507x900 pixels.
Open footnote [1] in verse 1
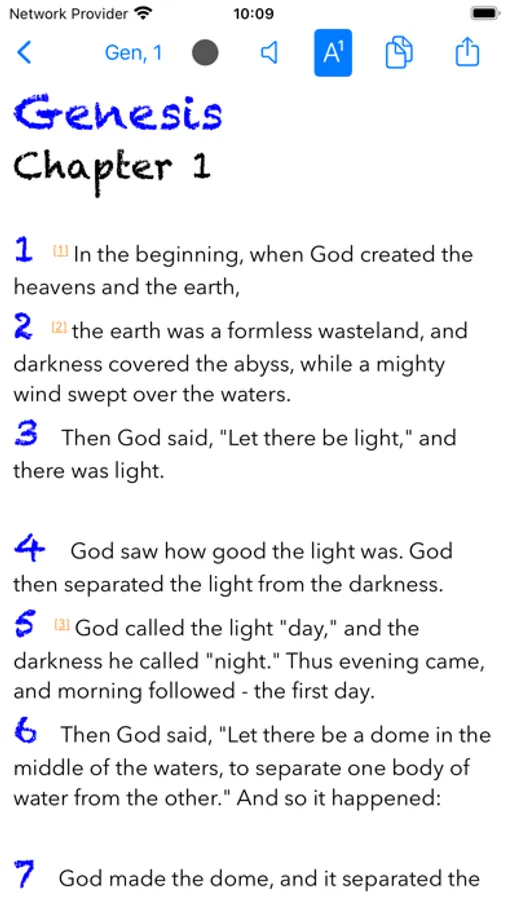[x=61, y=250]
